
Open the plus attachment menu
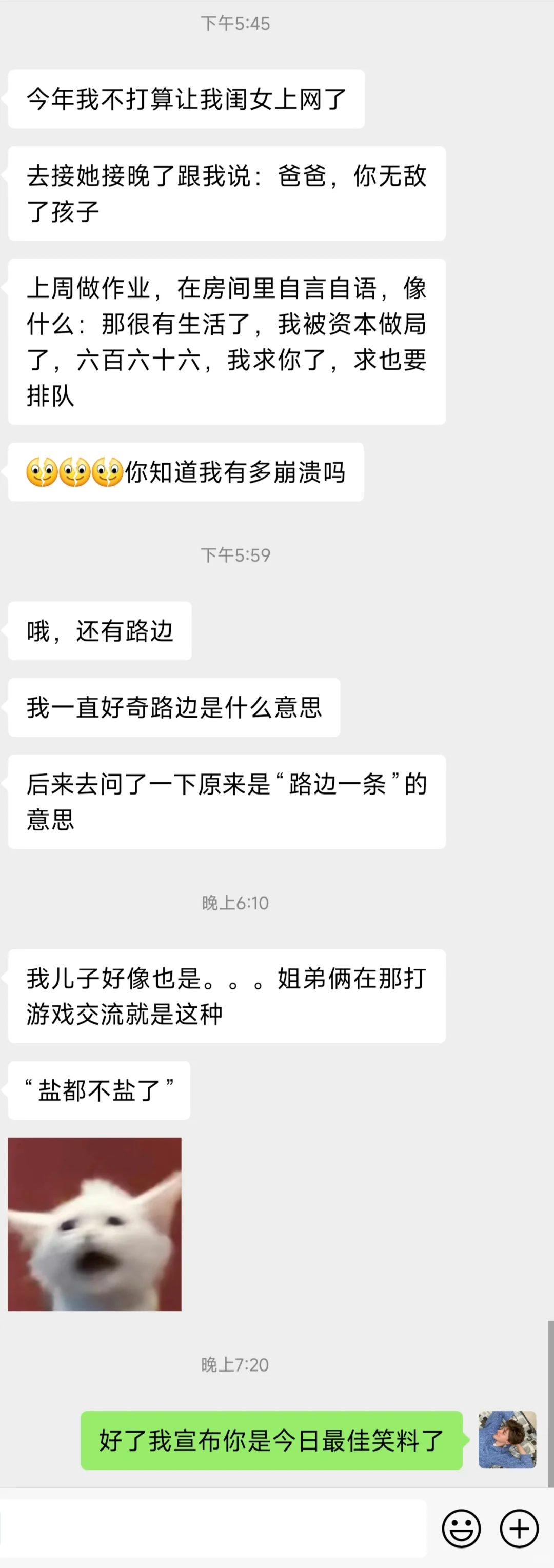click(519, 1528)
